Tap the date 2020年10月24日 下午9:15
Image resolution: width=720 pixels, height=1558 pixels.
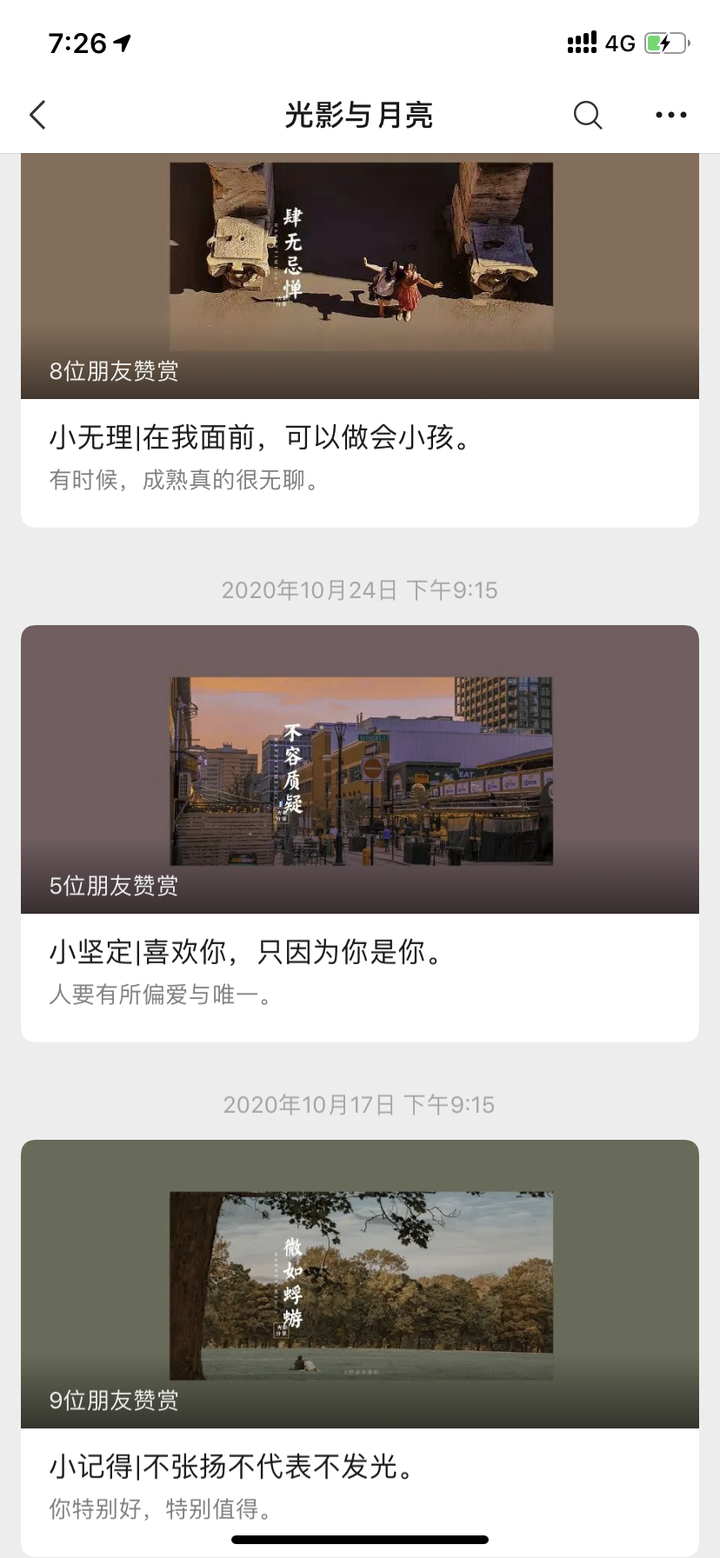coord(360,590)
